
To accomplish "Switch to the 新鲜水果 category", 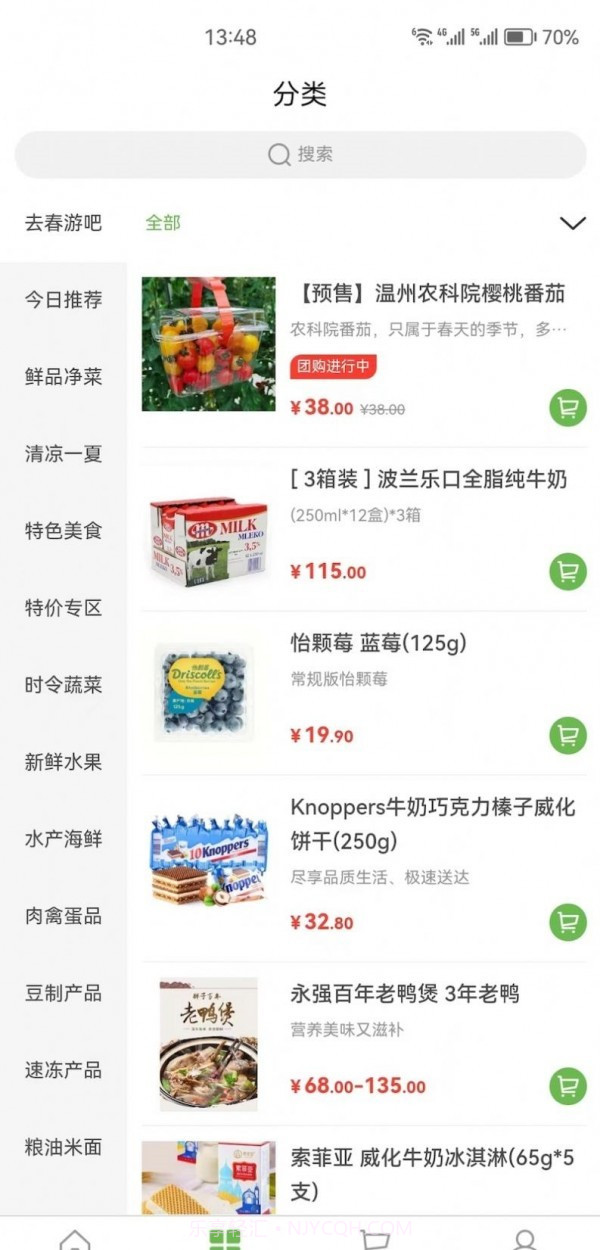I will 63,762.
